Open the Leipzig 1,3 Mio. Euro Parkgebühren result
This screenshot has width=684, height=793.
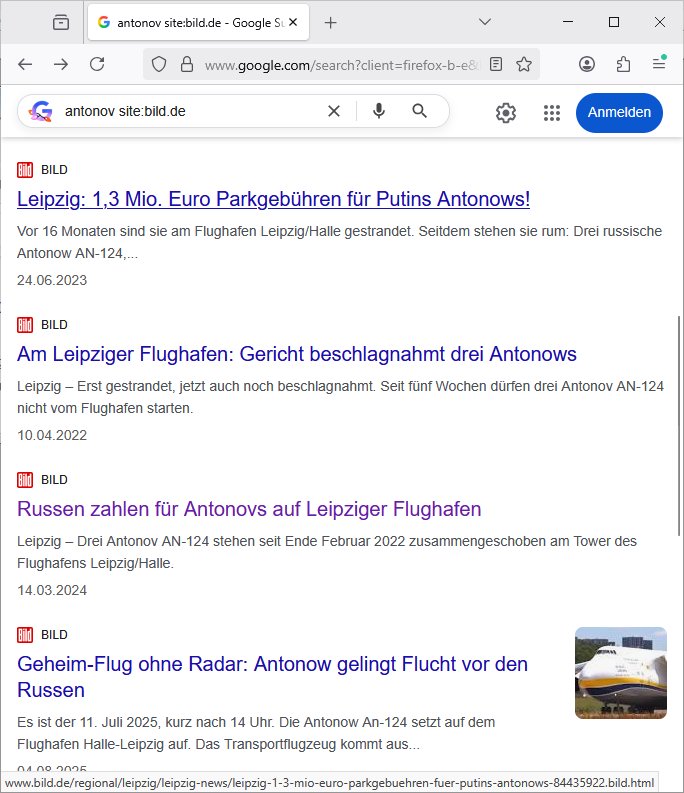273,199
